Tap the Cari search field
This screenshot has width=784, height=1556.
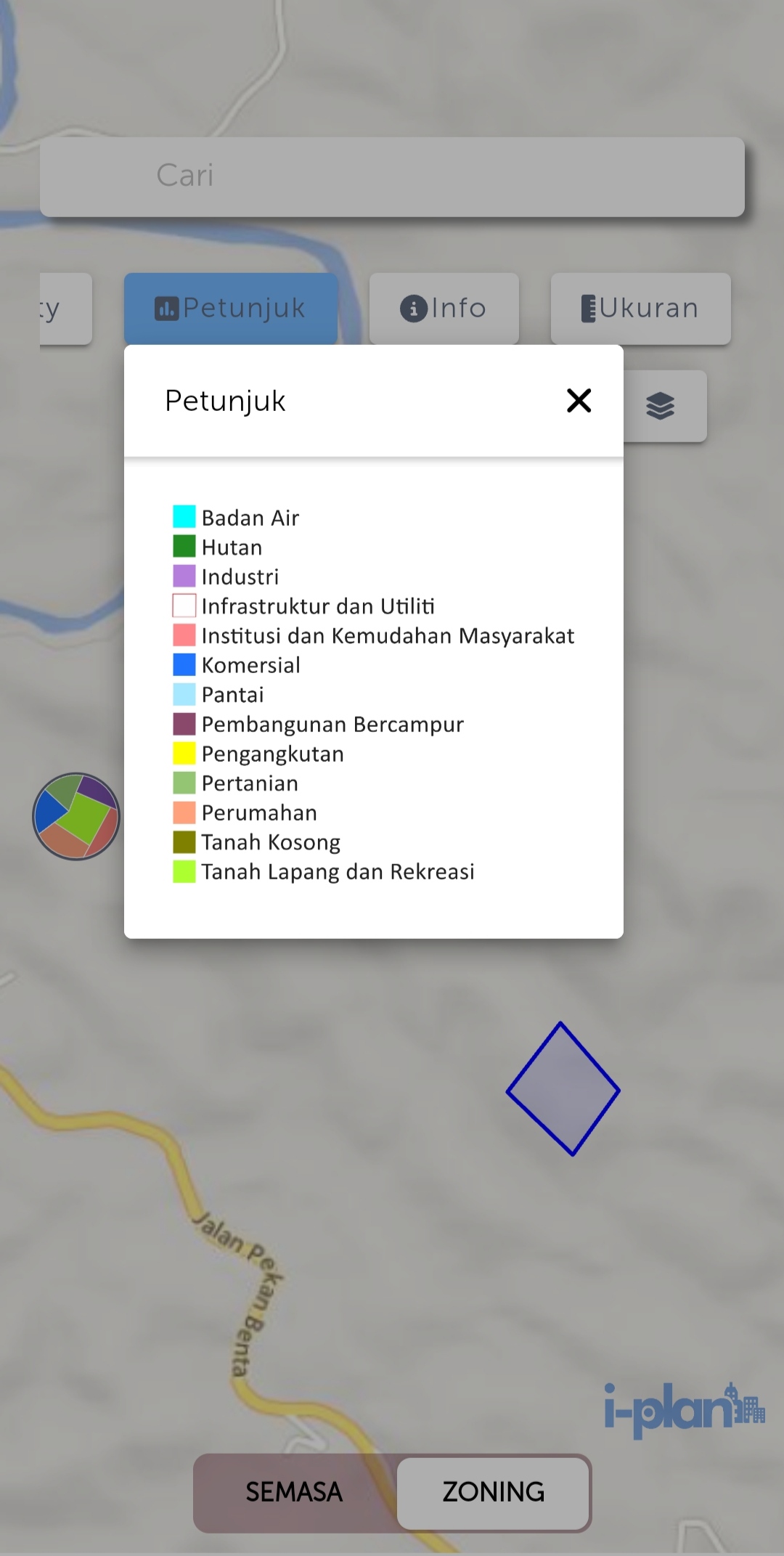pos(392,176)
